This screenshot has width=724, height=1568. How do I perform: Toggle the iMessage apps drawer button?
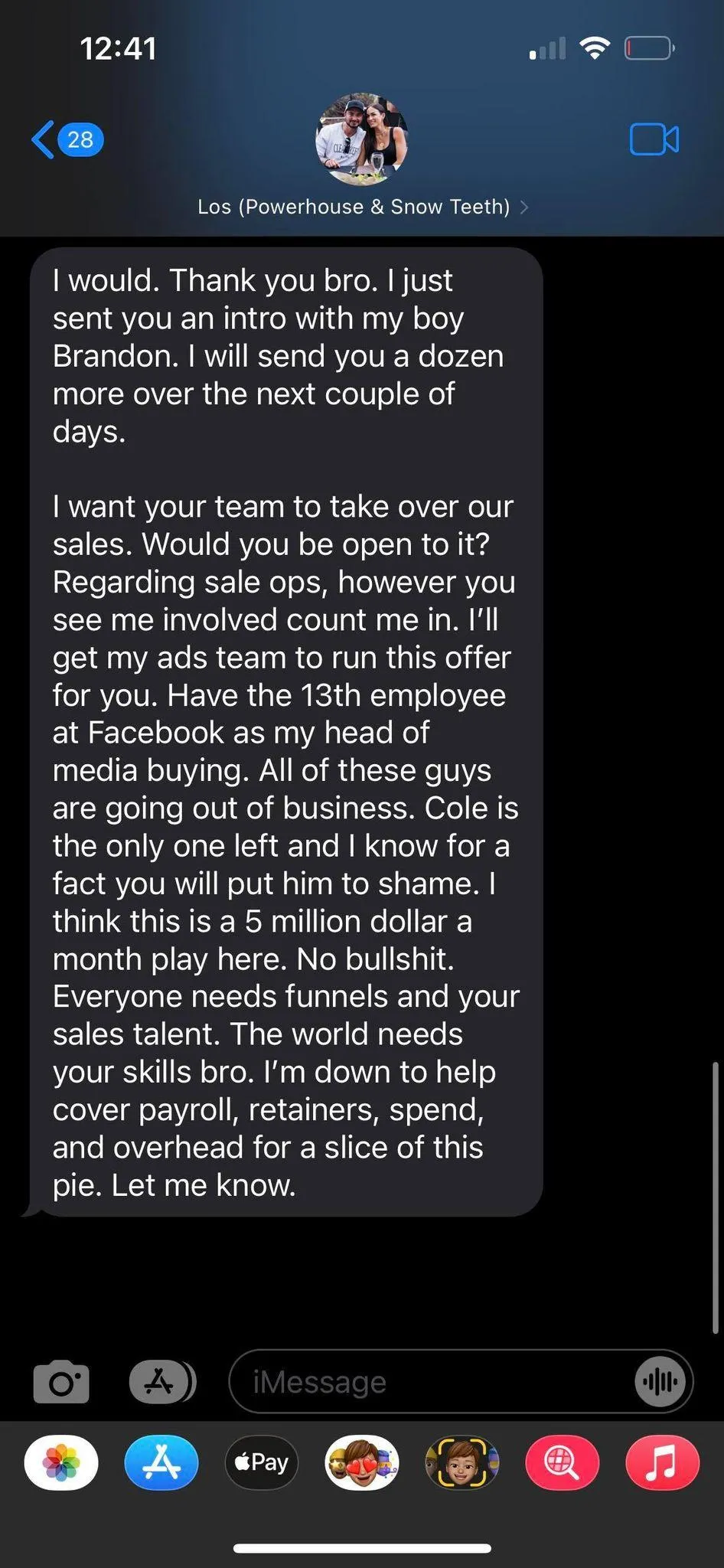[161, 1382]
